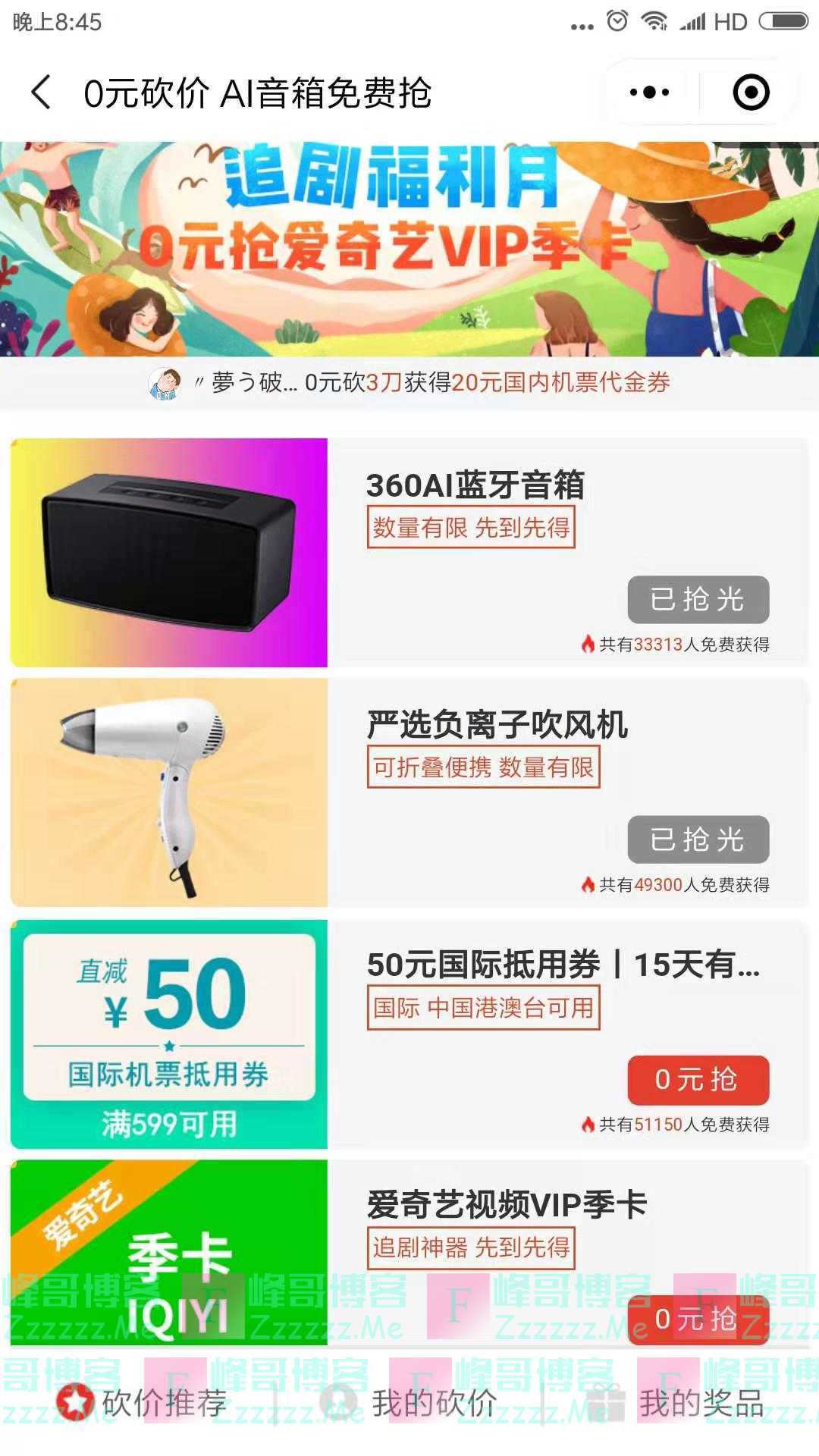819x1456 pixels.
Task: Tap 0元抢 for the 50元国际抵用券
Action: coord(698,1079)
